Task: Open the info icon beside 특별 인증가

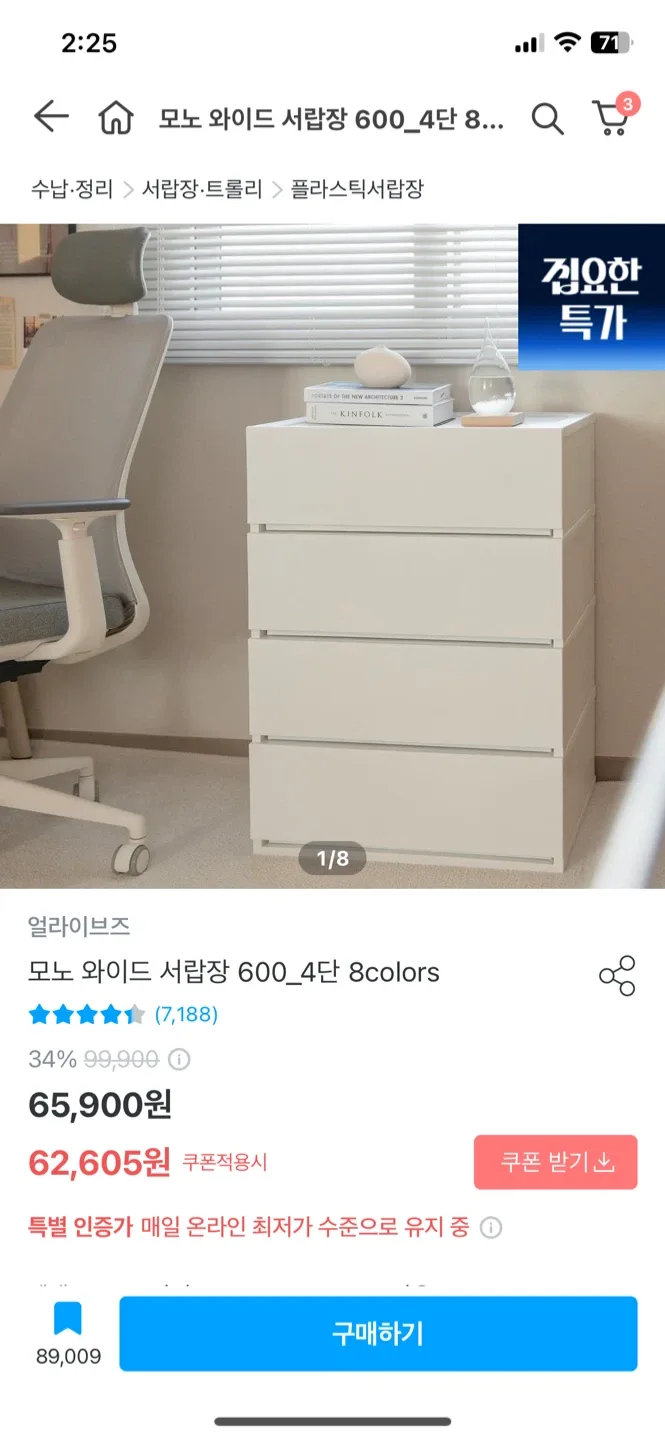Action: tap(491, 1228)
